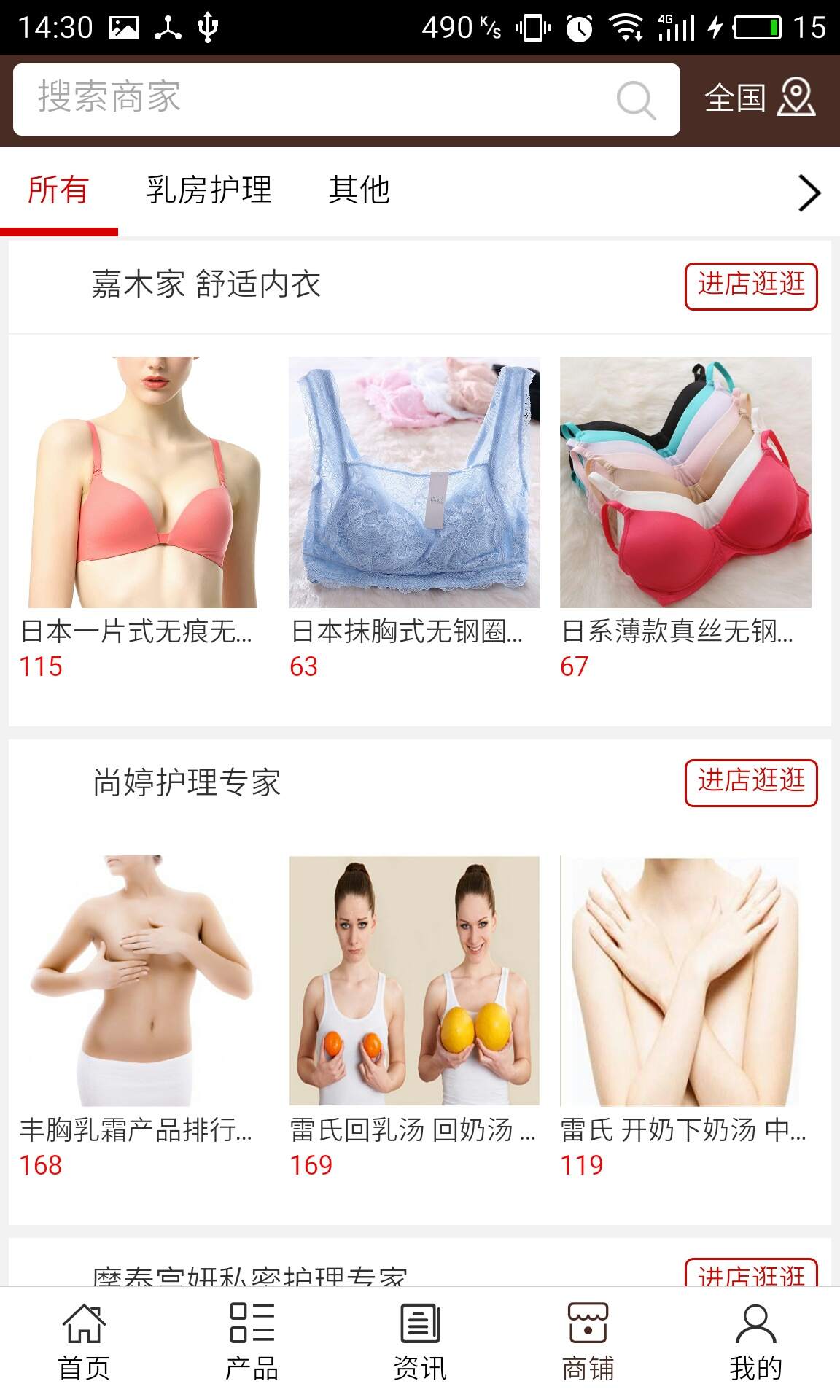Show all shops with the 所有 tab
840x1400 pixels.
[58, 190]
